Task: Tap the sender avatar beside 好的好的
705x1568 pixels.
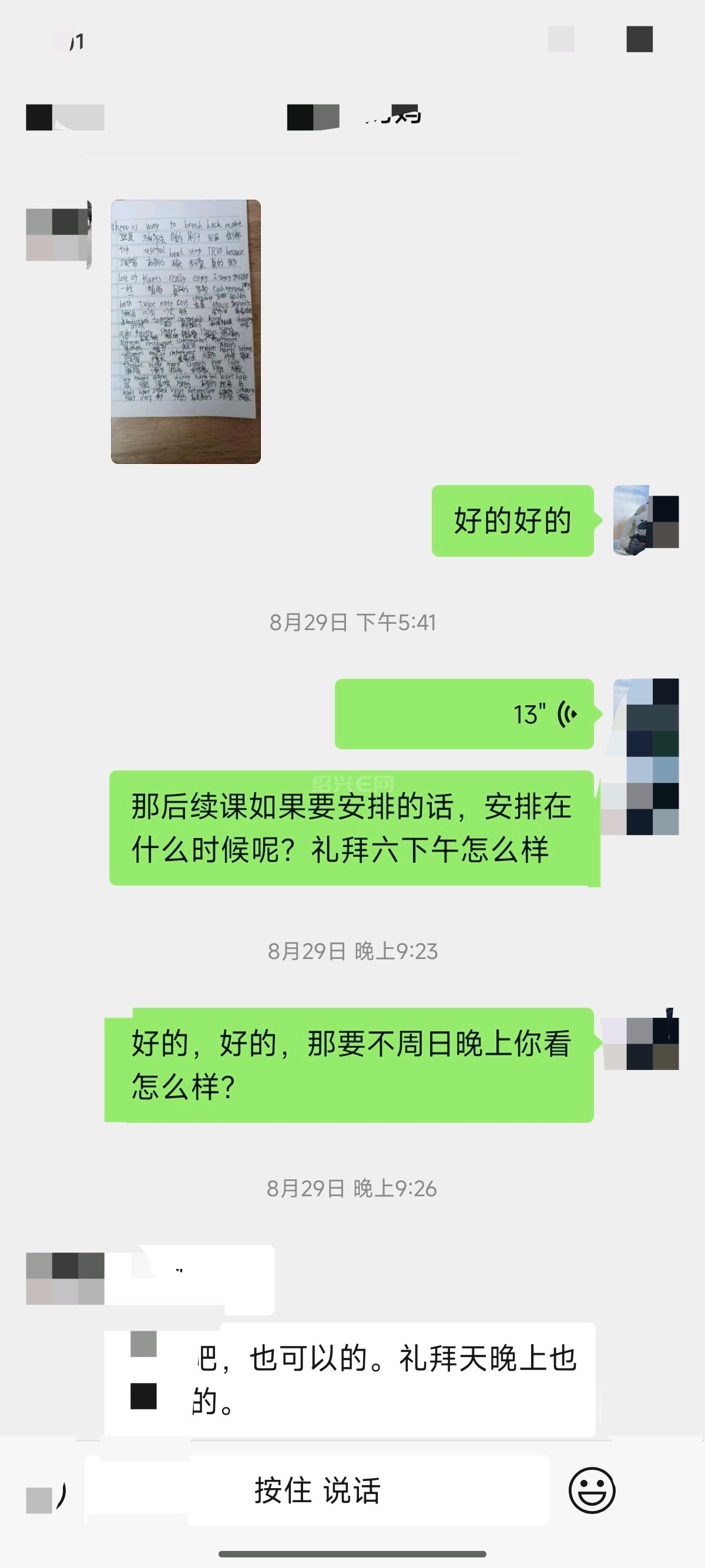Action: [x=646, y=520]
